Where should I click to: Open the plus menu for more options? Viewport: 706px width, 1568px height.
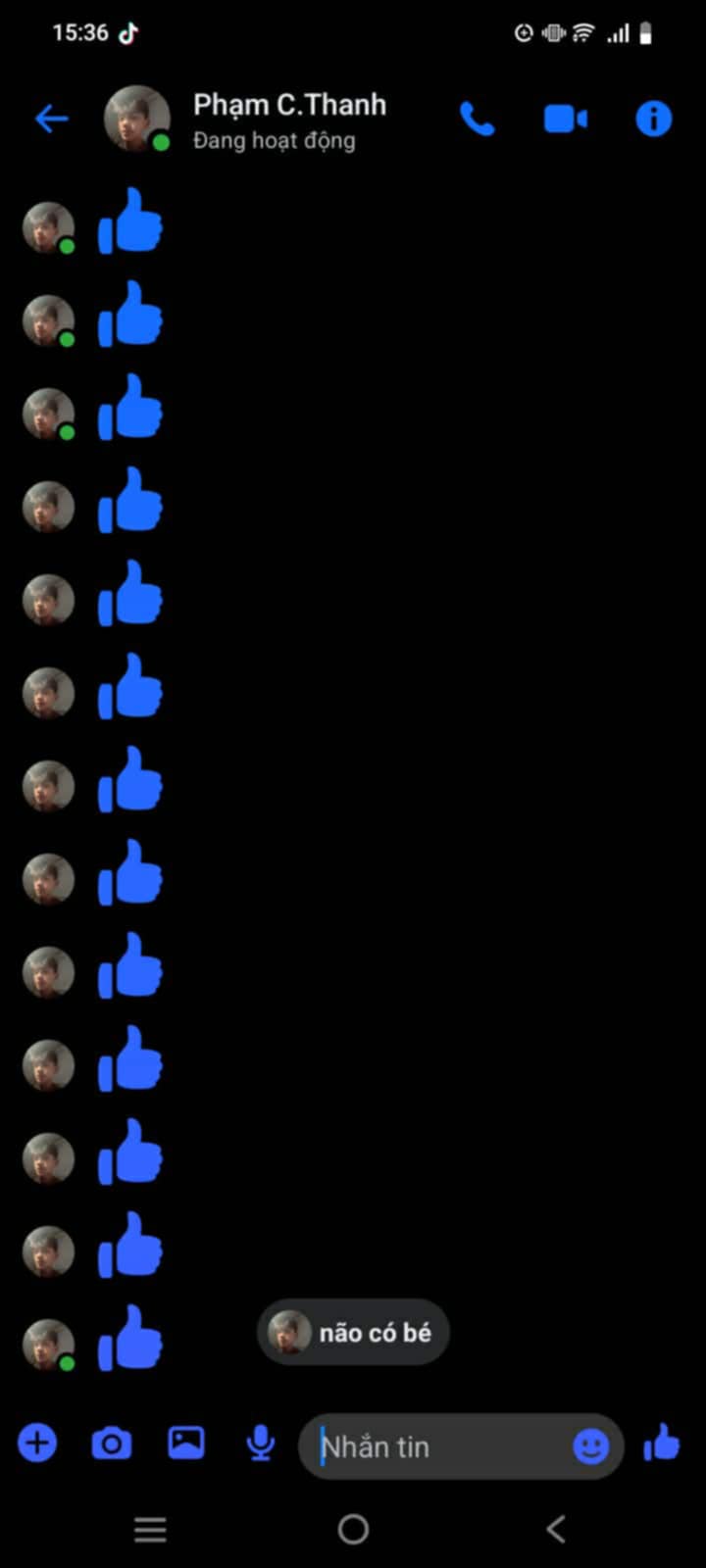[x=37, y=1443]
